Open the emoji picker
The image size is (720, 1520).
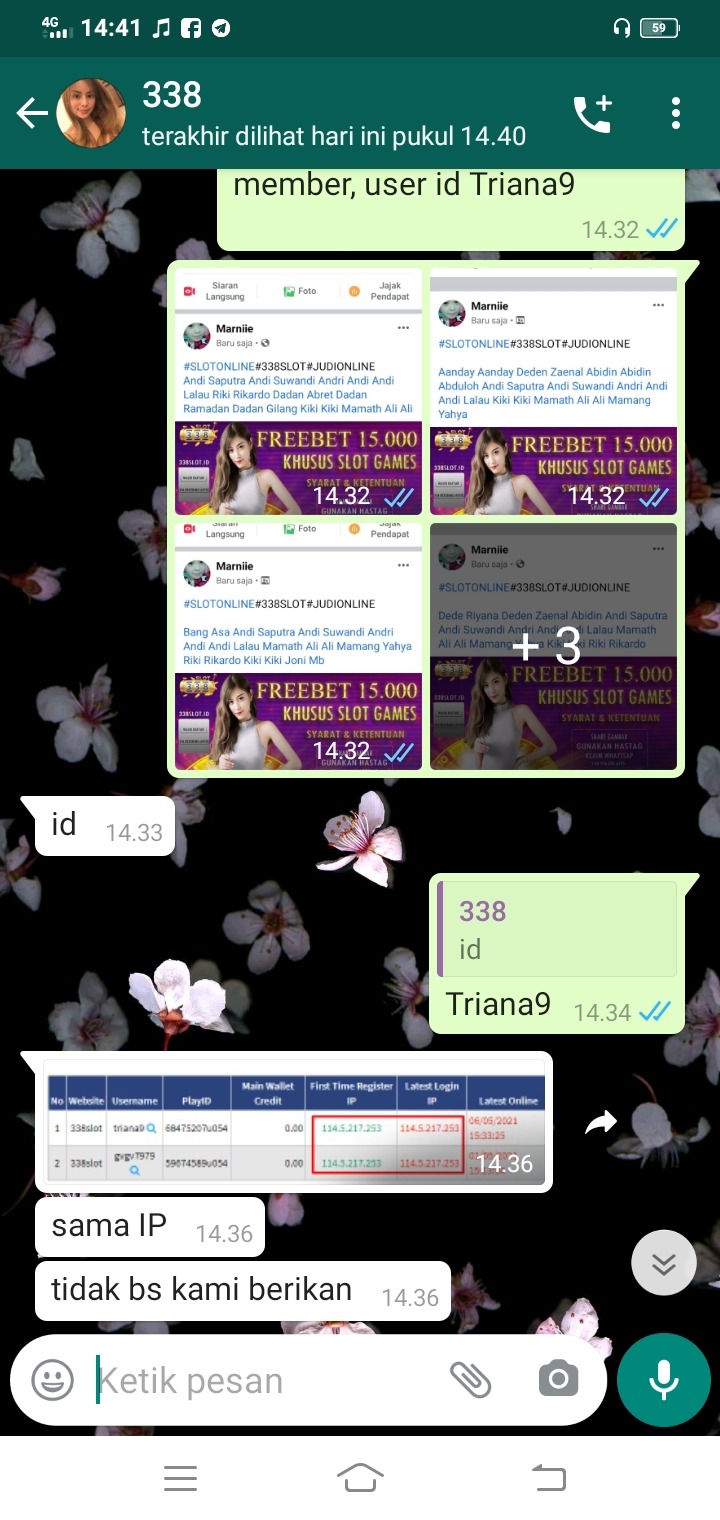coord(52,1381)
